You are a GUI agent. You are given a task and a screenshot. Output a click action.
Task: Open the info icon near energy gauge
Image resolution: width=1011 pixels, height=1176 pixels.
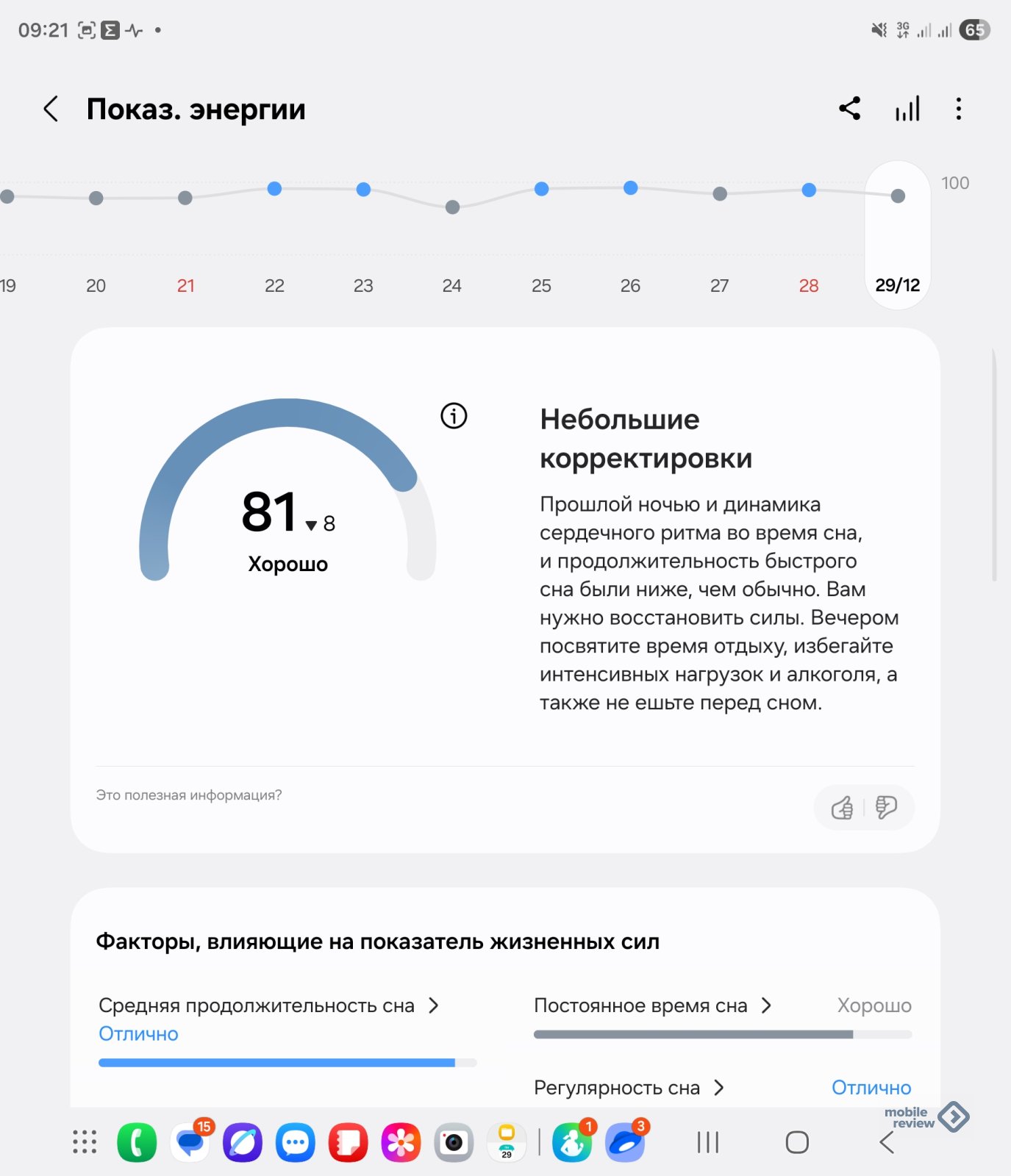coord(454,416)
